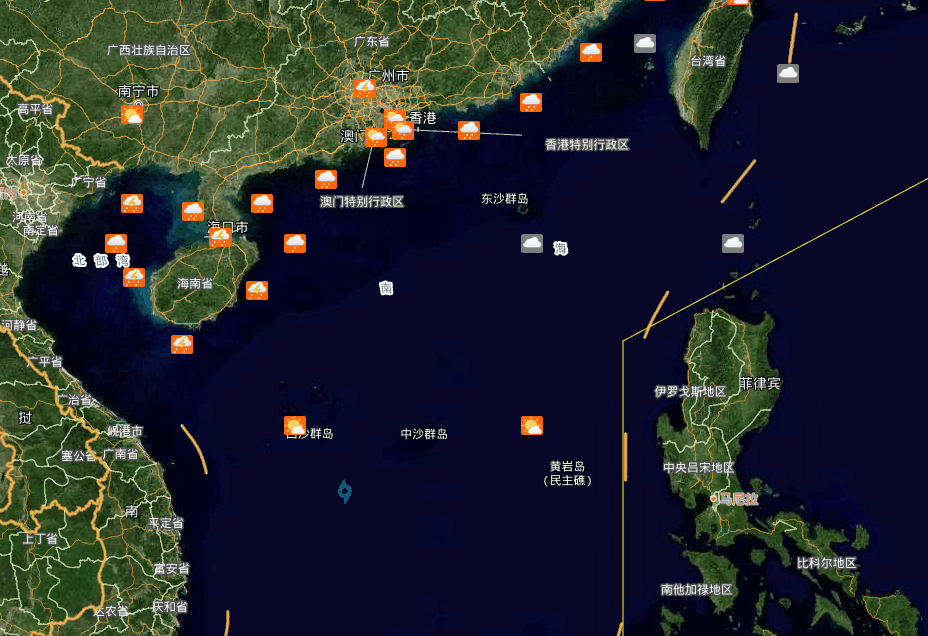Select the typhoon symbol south of 西沙群岛

coord(345,491)
